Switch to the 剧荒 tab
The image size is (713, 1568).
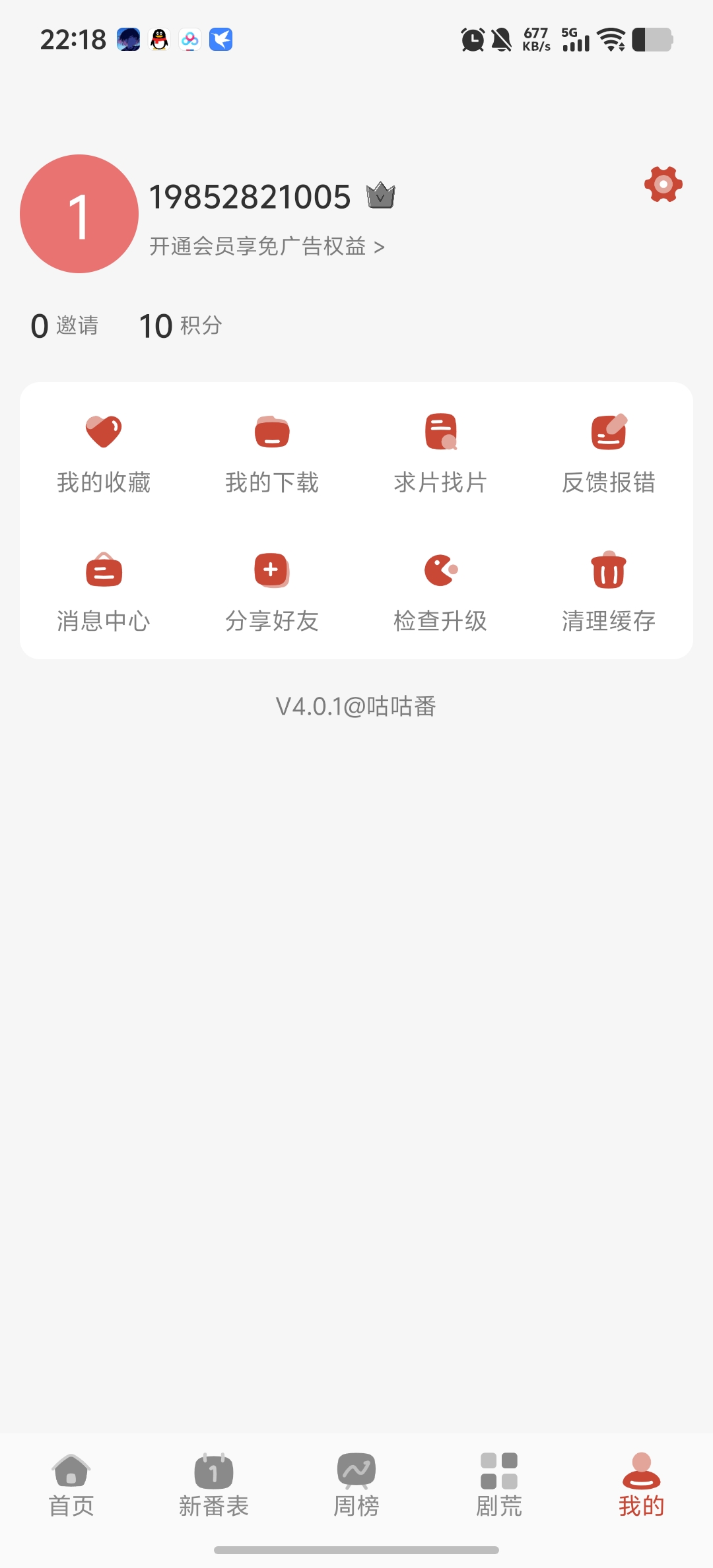click(499, 1486)
